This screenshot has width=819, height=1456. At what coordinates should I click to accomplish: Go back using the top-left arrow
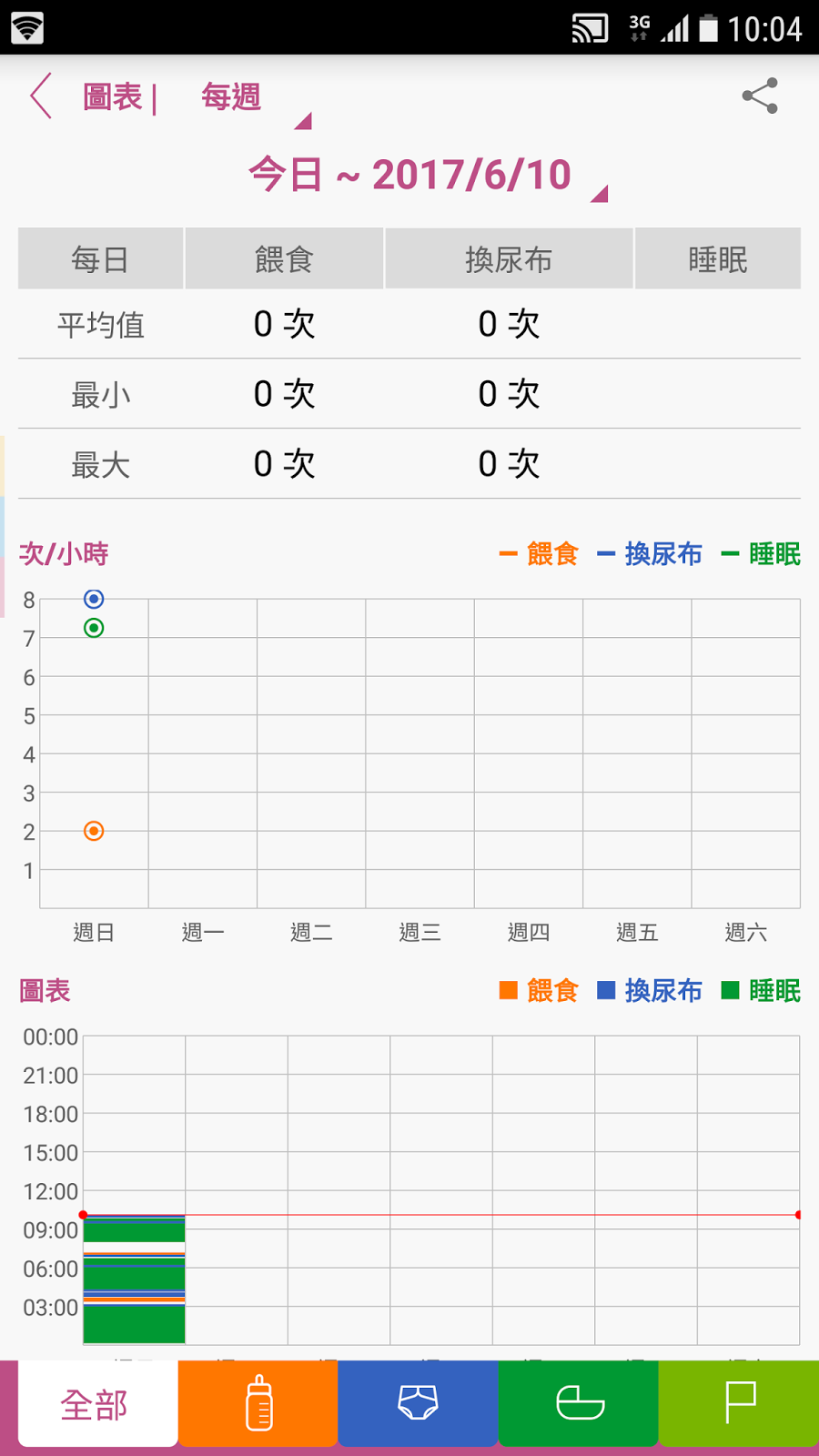click(x=41, y=96)
